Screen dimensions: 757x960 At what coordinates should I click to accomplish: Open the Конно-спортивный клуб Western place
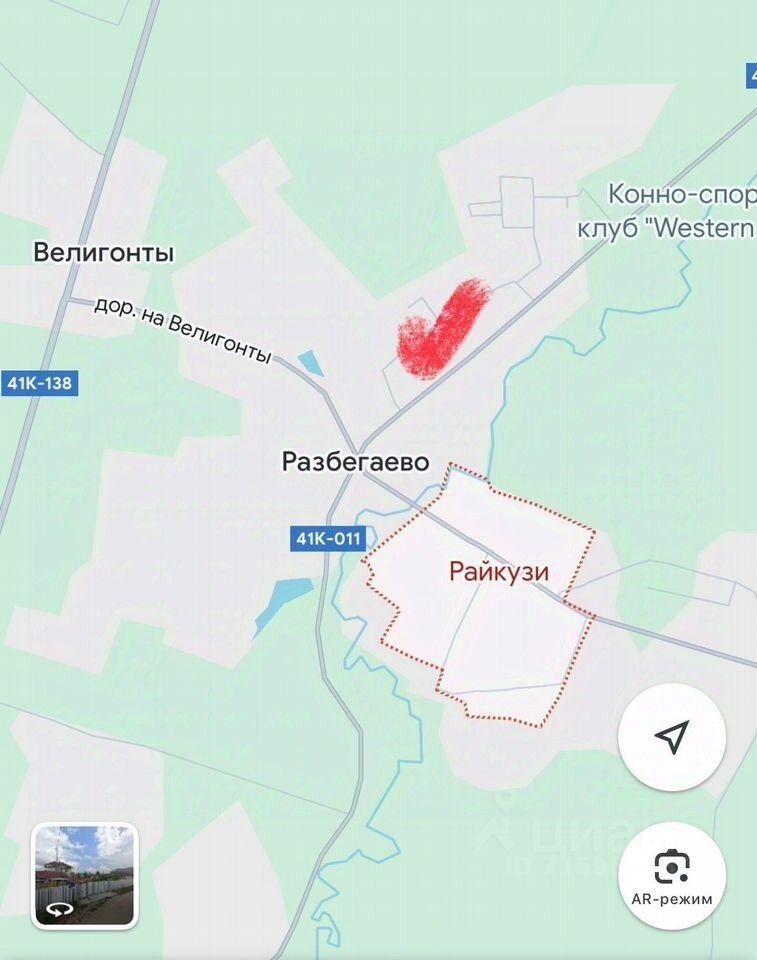668,210
